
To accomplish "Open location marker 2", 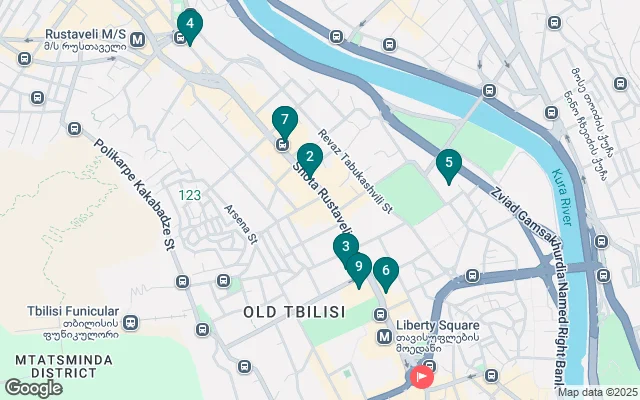I will click(x=310, y=157).
